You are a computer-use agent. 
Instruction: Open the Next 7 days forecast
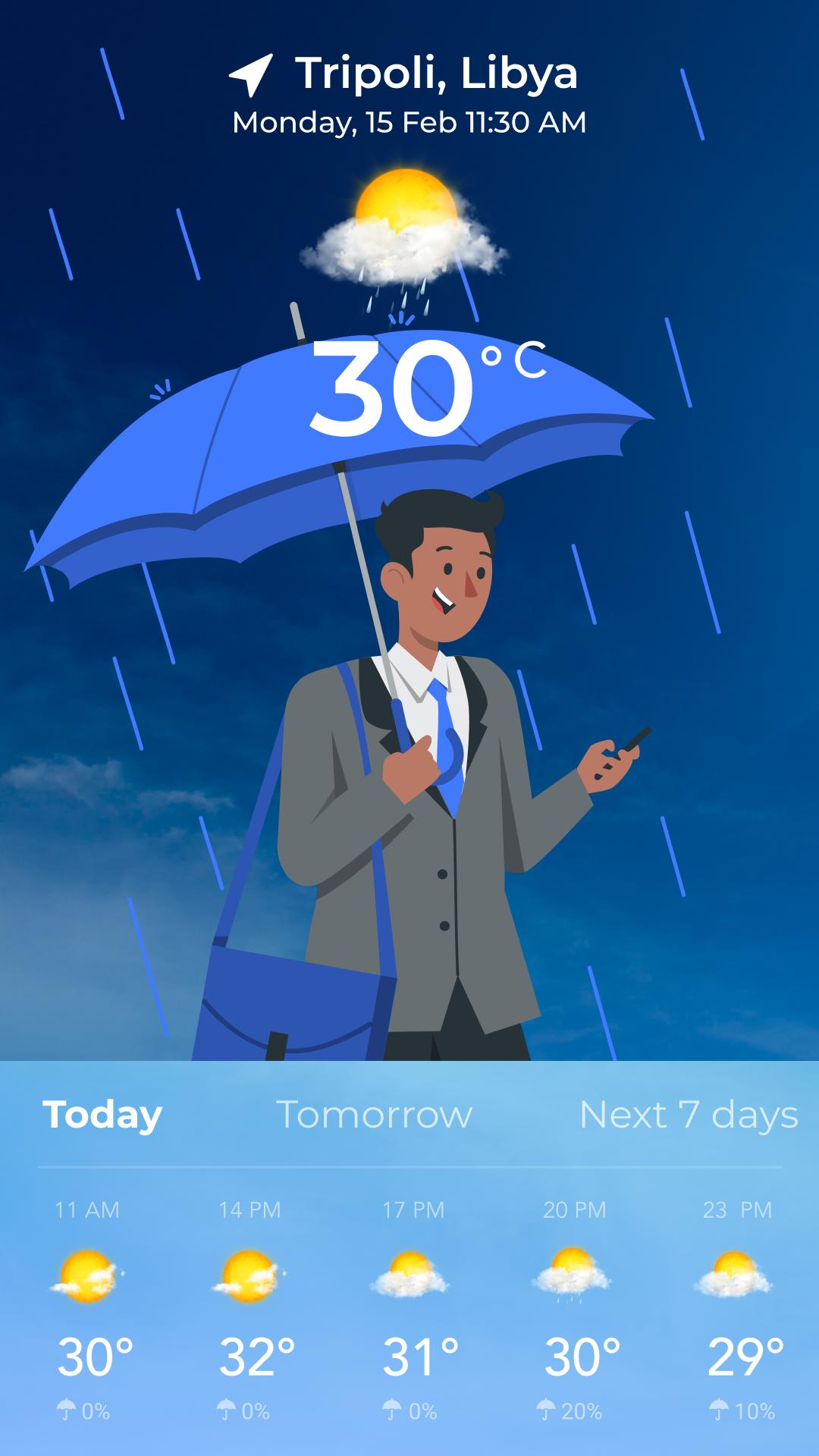tap(689, 1115)
